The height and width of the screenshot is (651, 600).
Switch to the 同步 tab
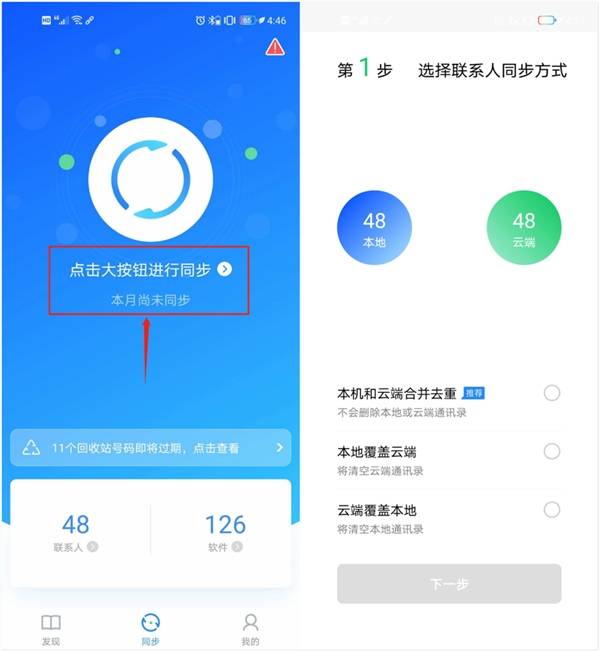(x=150, y=629)
